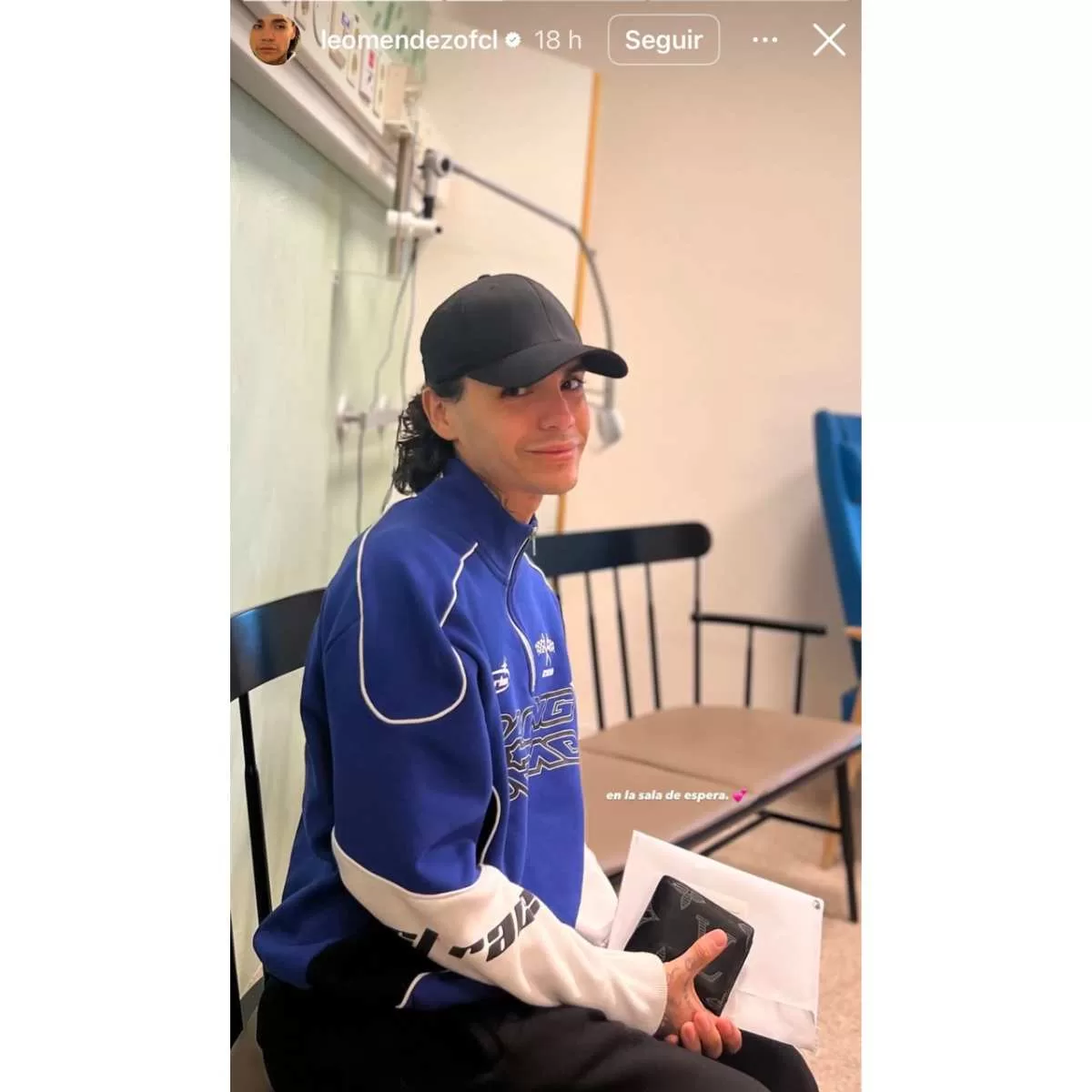Open the story author's profile picture
Image resolution: width=1092 pixels, height=1092 pixels.
(x=274, y=40)
